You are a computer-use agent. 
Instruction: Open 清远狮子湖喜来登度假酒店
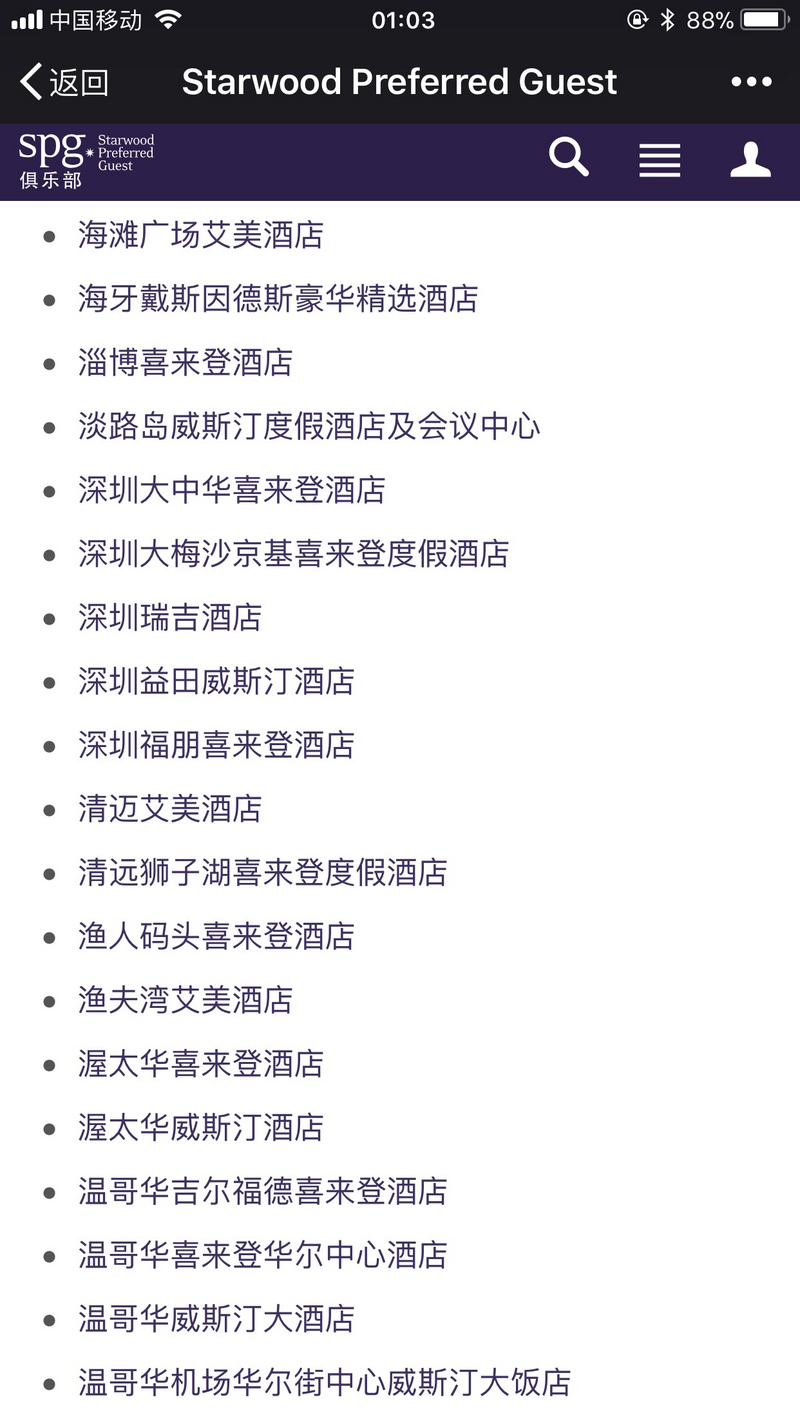coord(263,872)
